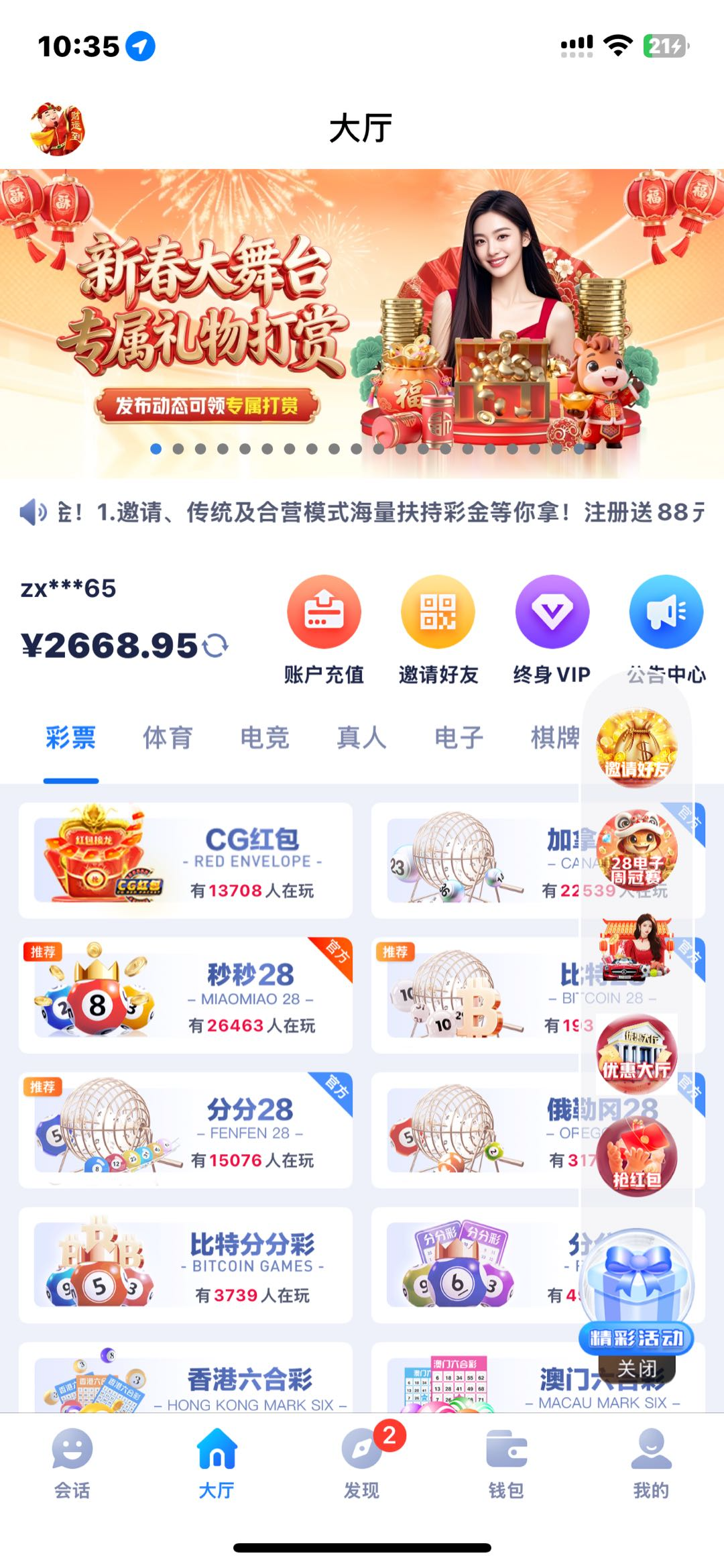Switch to the 体育 tab

[168, 738]
